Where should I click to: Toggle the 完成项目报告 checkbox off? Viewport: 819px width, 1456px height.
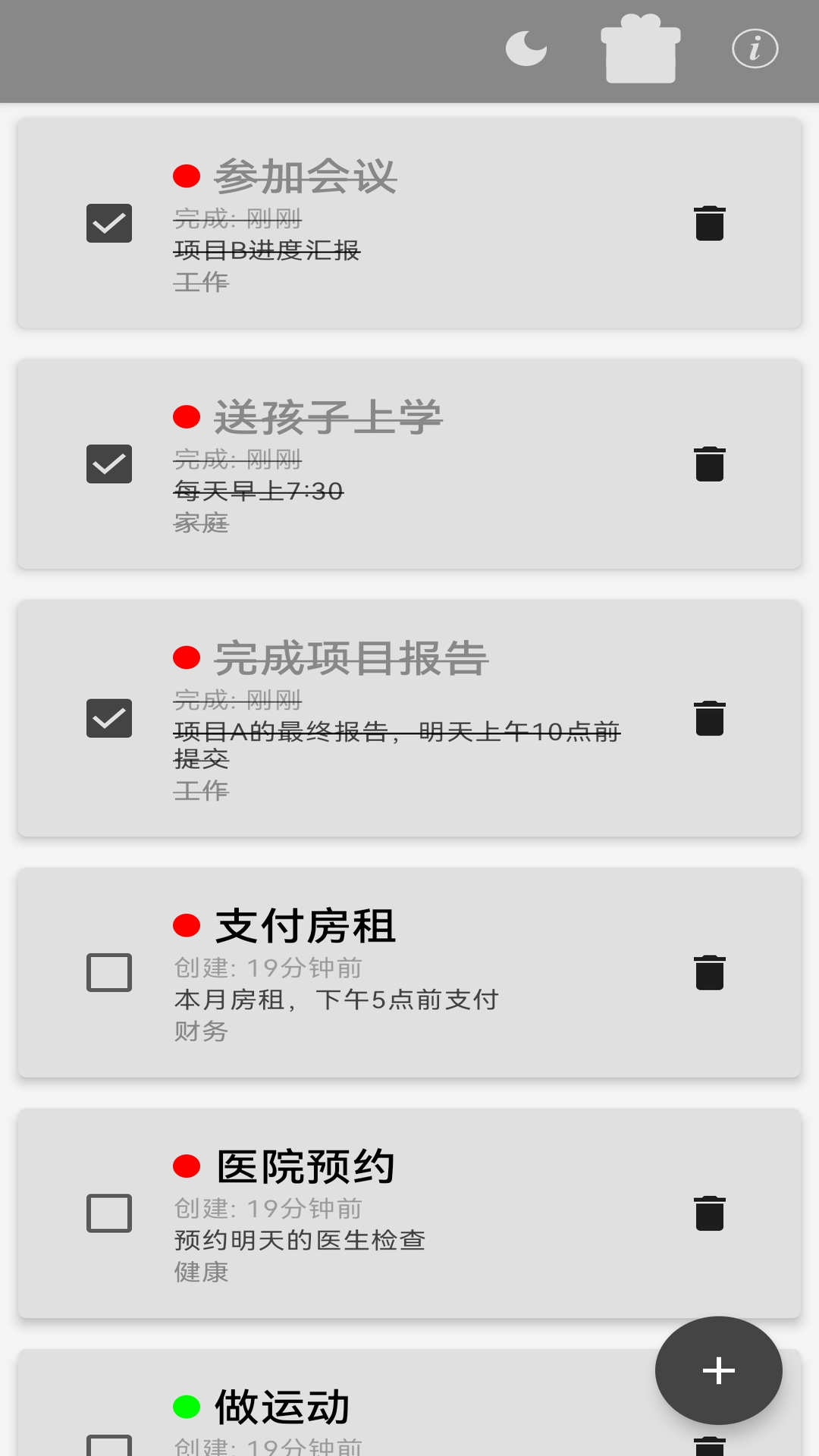tap(108, 719)
